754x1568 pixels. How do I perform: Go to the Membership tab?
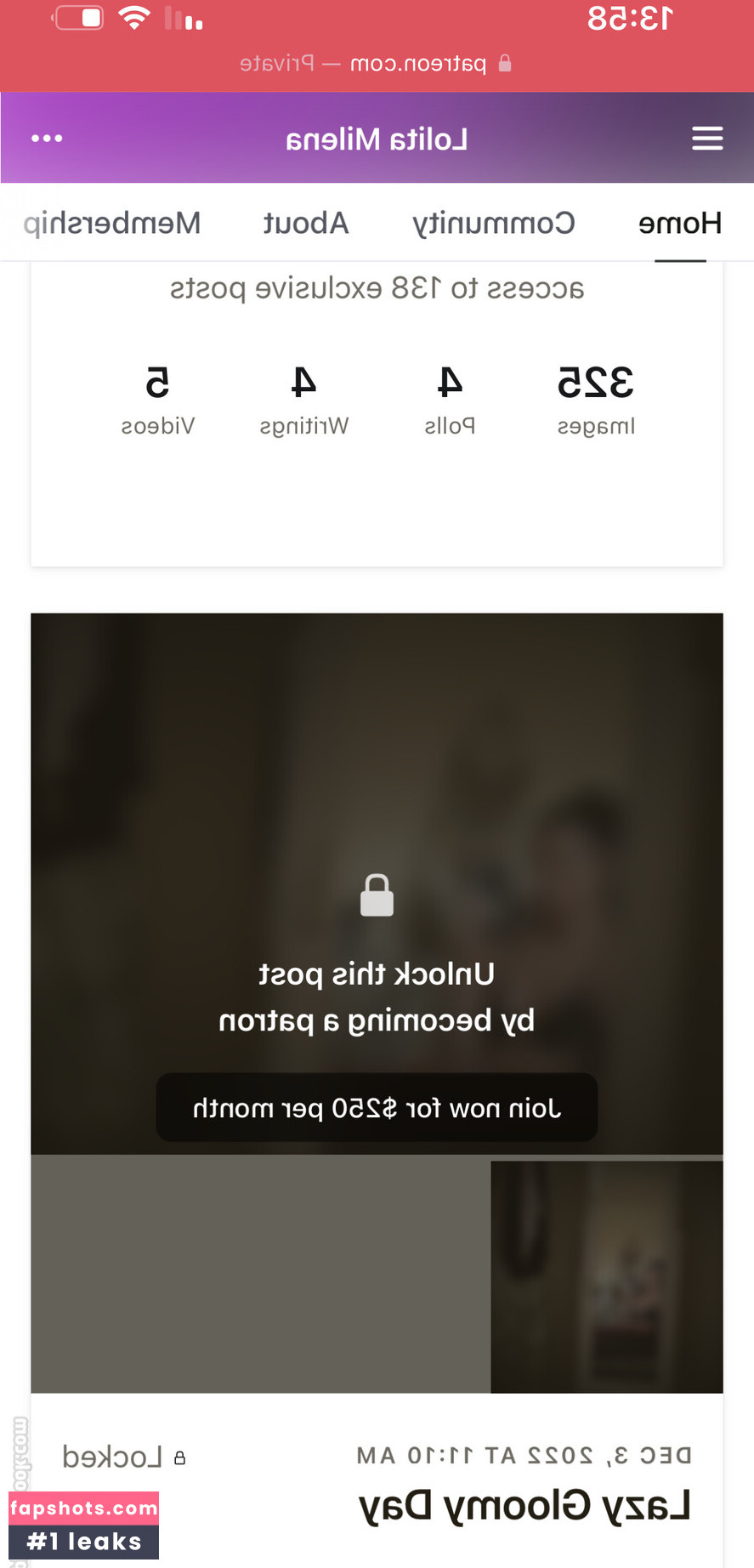[x=112, y=224]
